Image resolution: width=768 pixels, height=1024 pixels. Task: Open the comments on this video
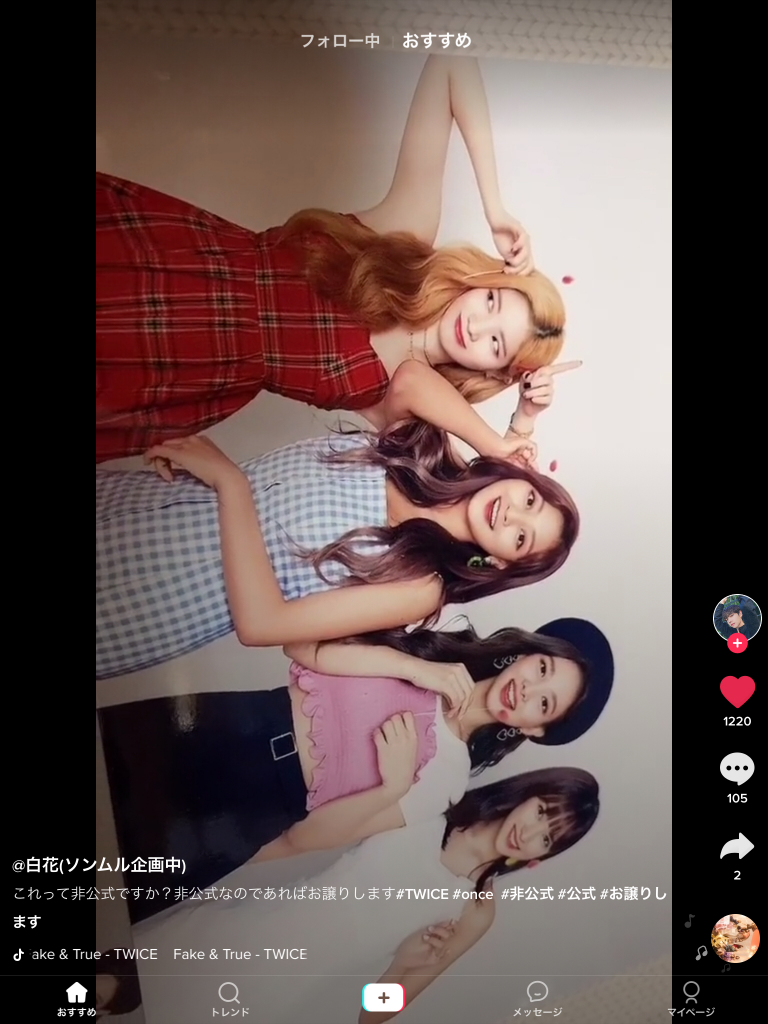pos(737,769)
